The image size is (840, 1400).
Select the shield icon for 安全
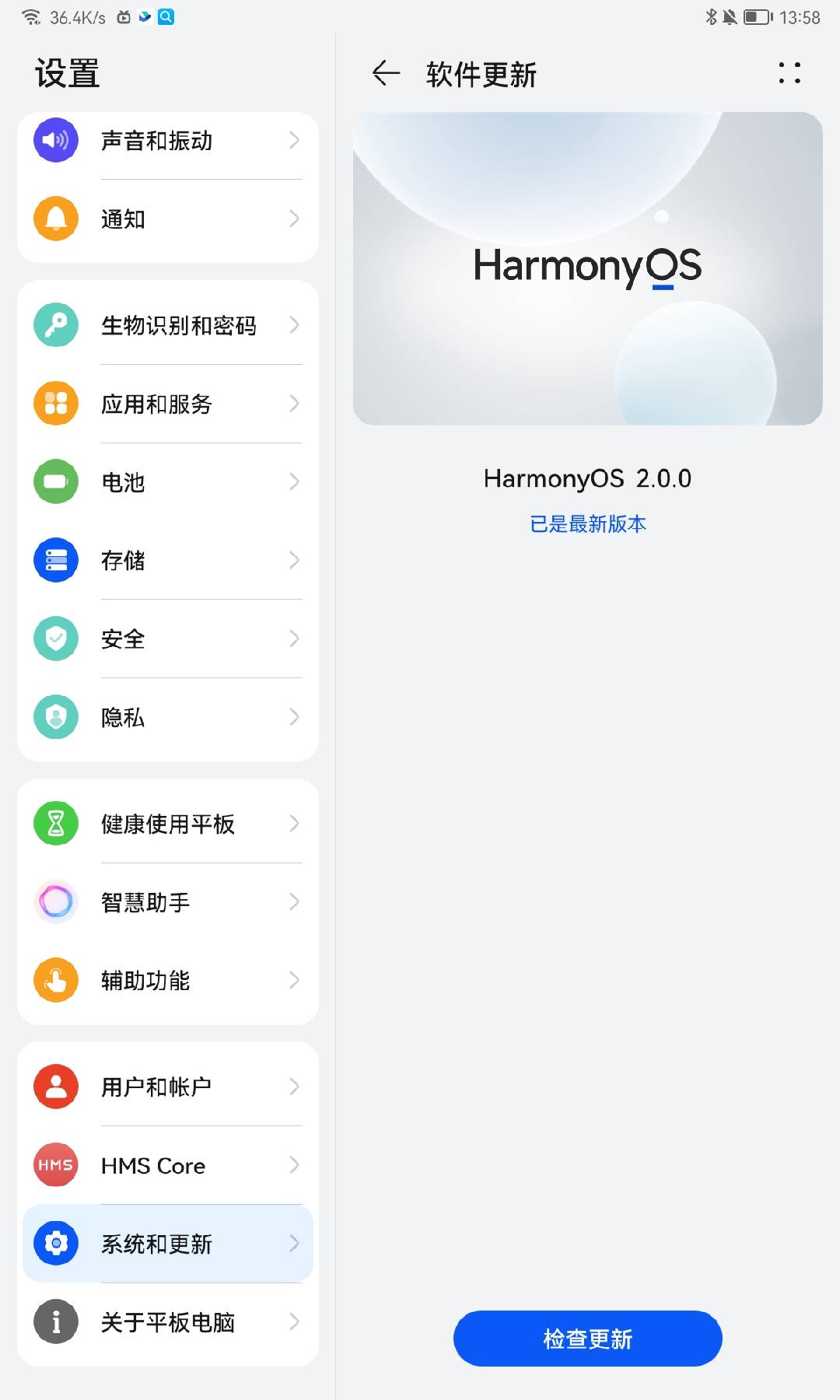pyautogui.click(x=55, y=639)
